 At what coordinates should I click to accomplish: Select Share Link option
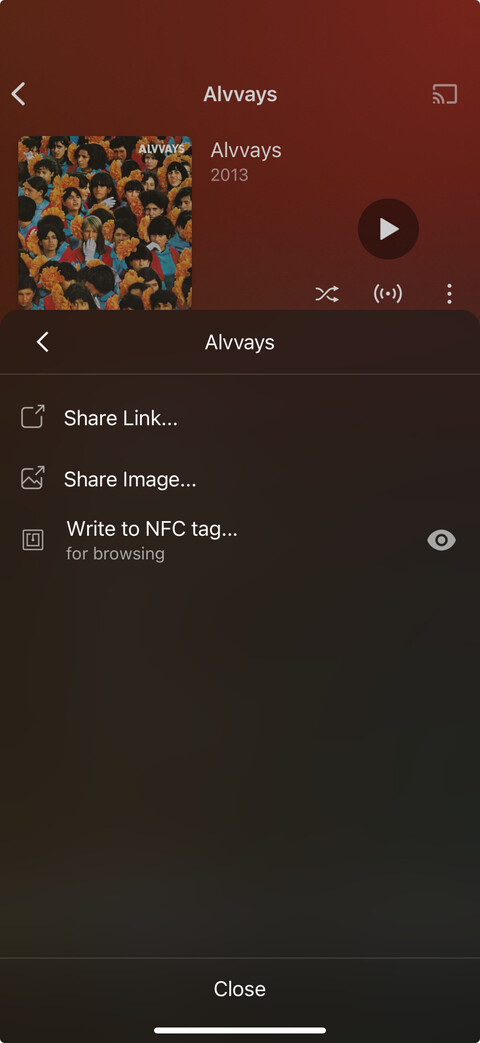tap(240, 418)
